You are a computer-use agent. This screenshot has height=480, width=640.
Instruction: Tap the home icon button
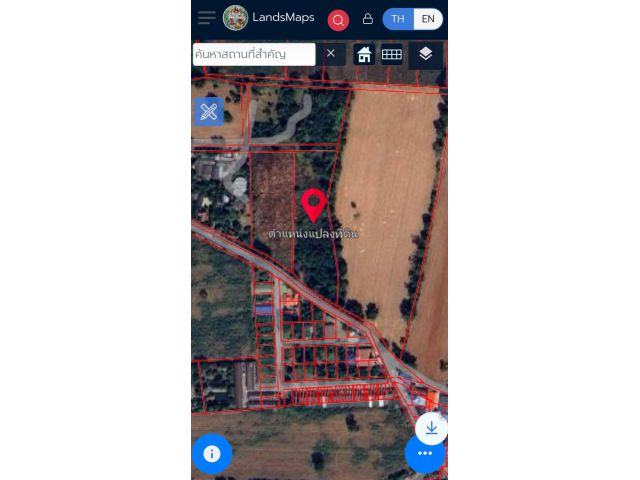364,54
